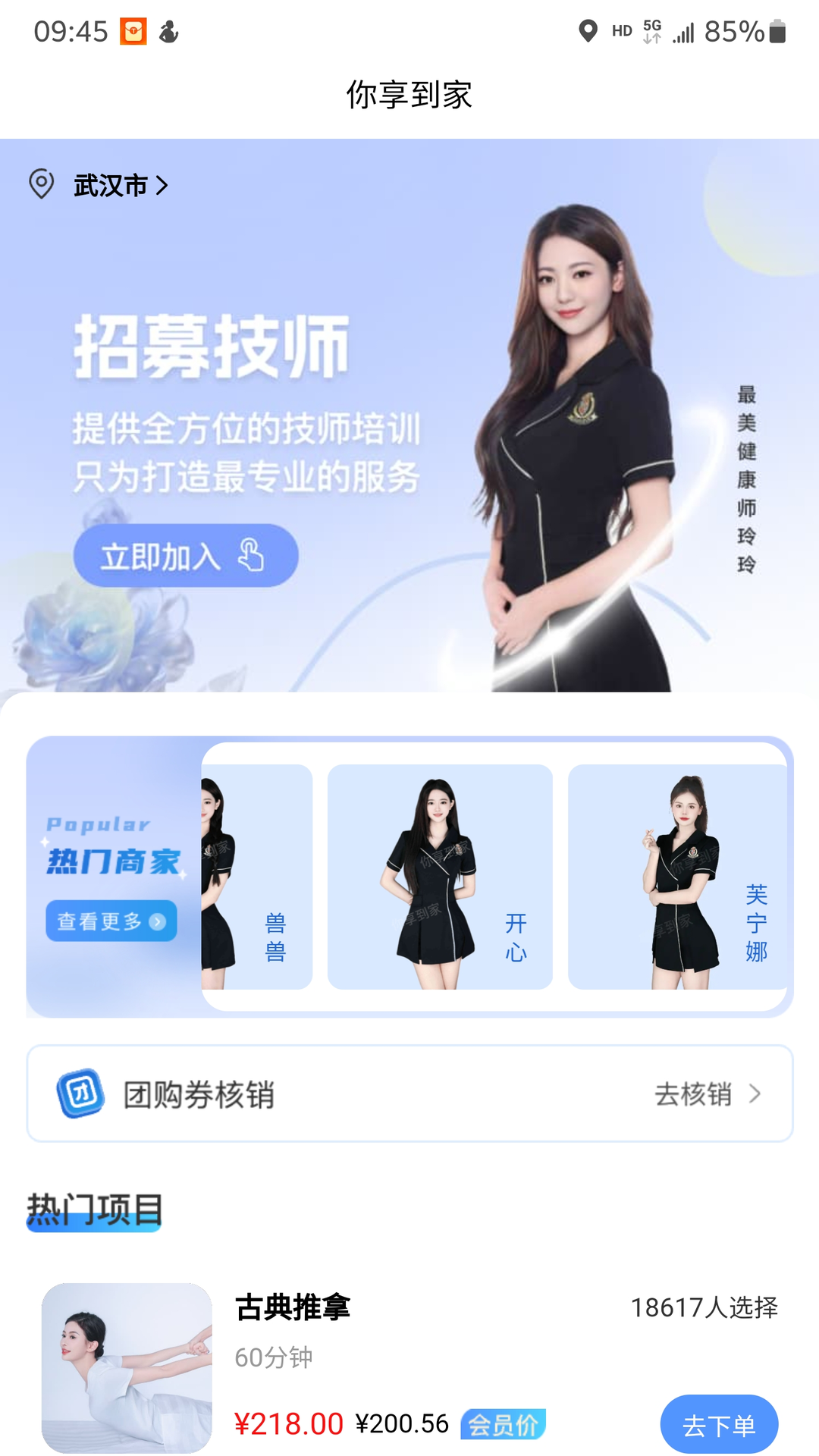Viewport: 819px width, 1456px height.
Task: Tap the 去下单 order button
Action: tap(718, 1424)
